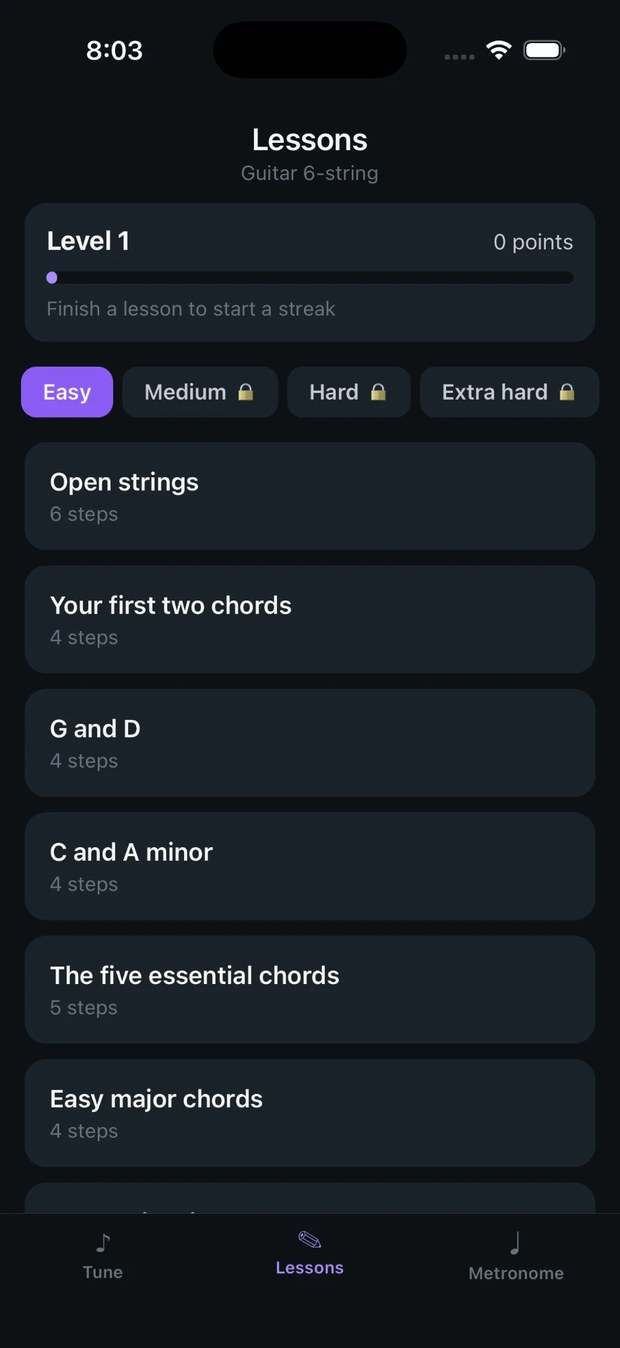Tap the locked Medium difficulty chip
The height and width of the screenshot is (1348, 620).
coord(200,392)
